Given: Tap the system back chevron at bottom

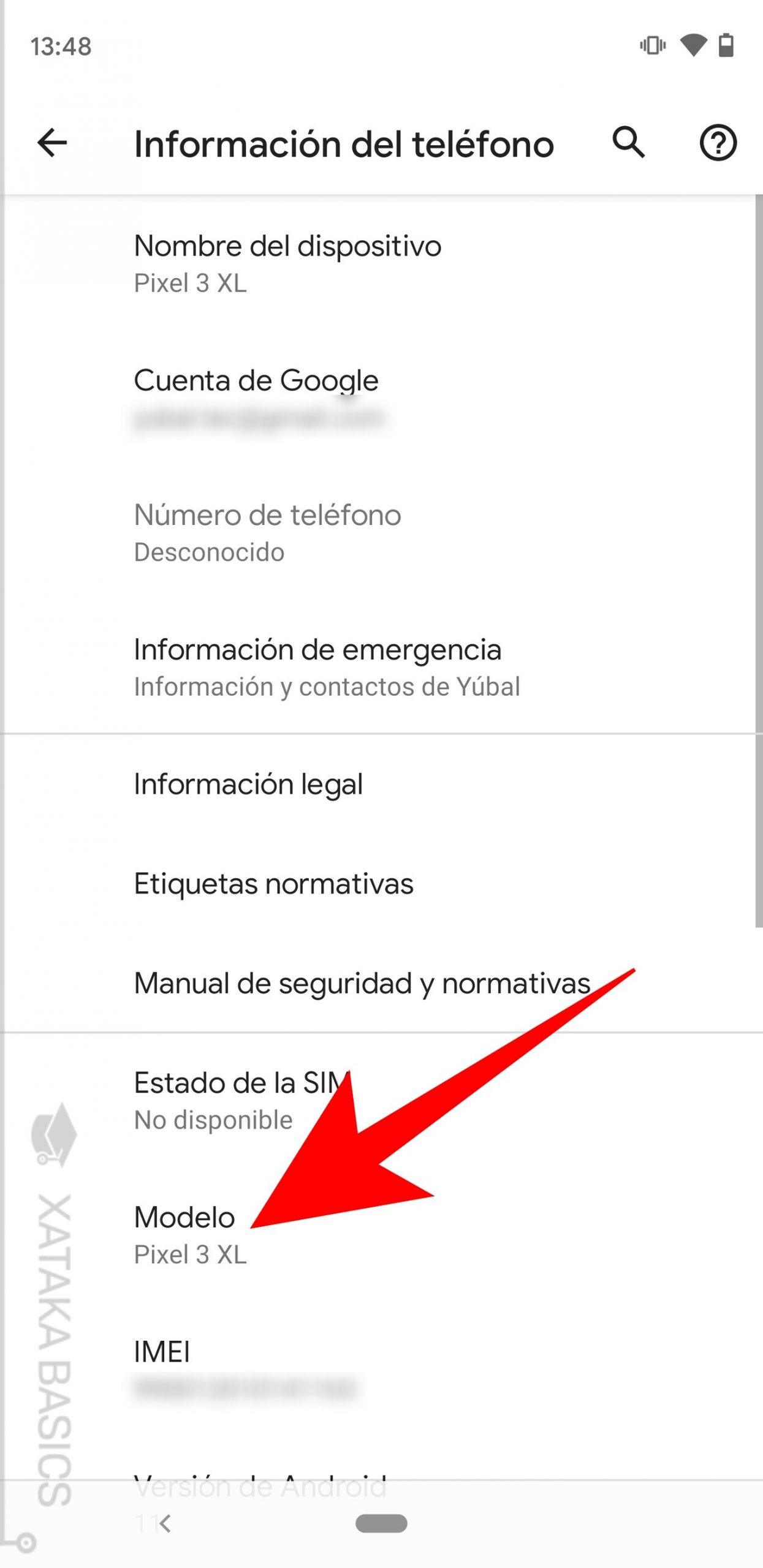Looking at the screenshot, I should [x=164, y=1523].
